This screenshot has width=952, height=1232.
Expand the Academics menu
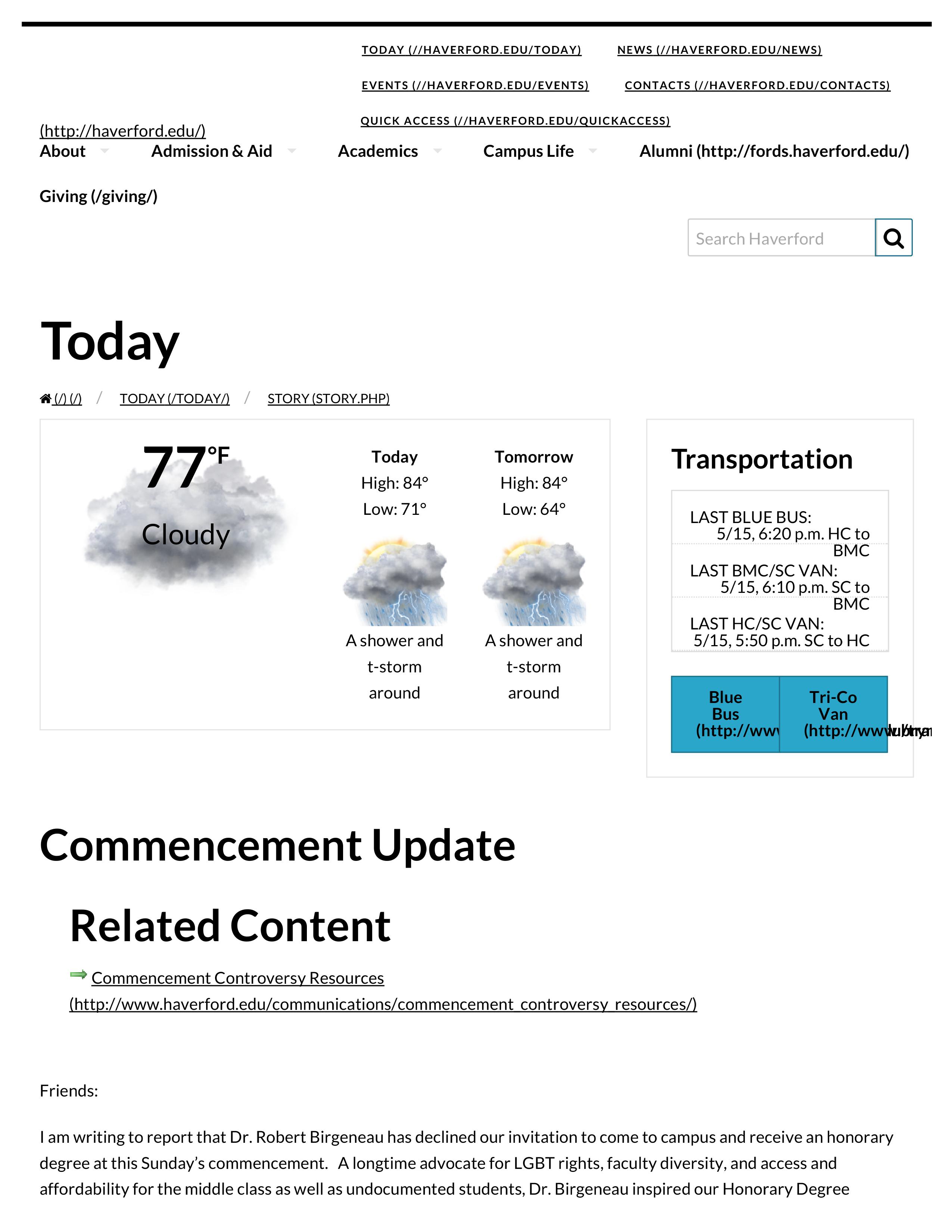(x=389, y=151)
